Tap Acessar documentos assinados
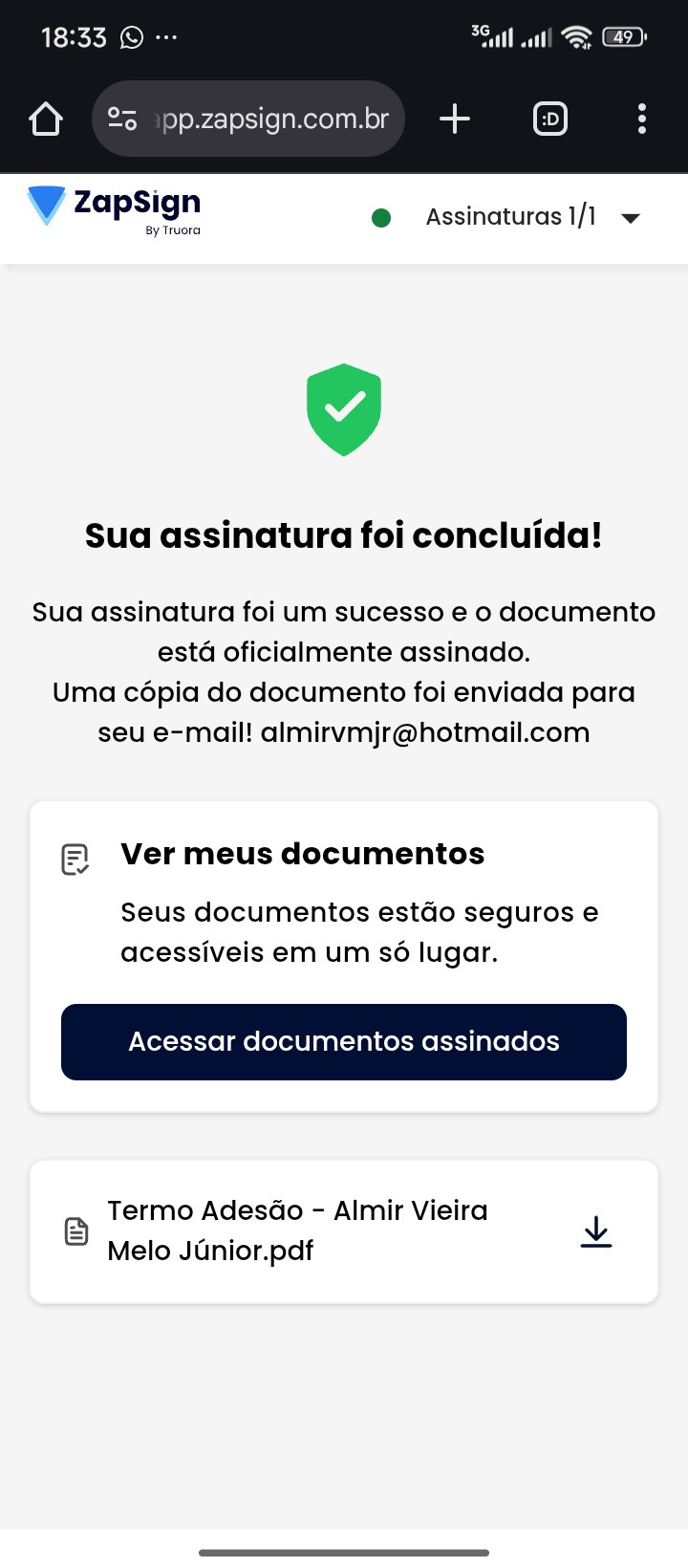This screenshot has height=1568, width=688. 344,1042
